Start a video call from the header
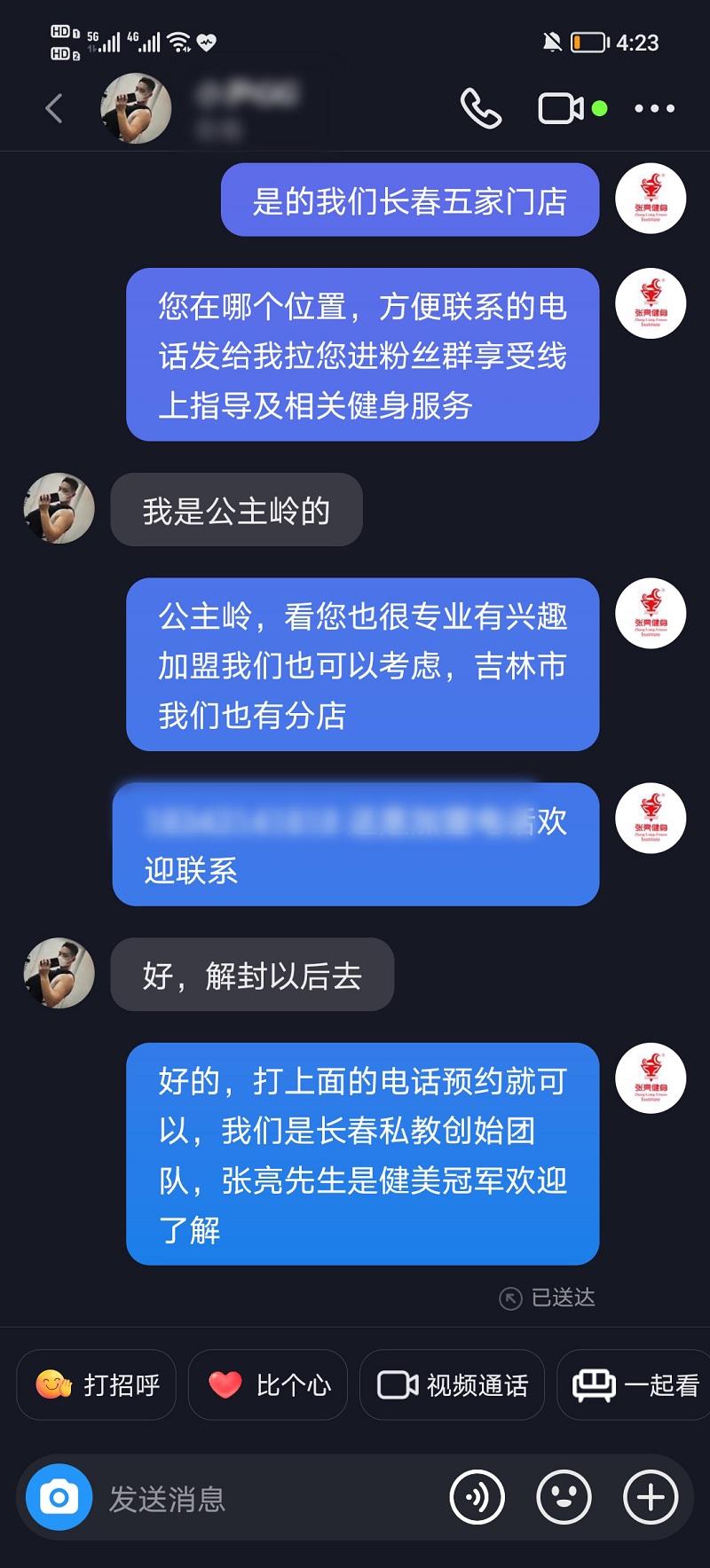 561,109
